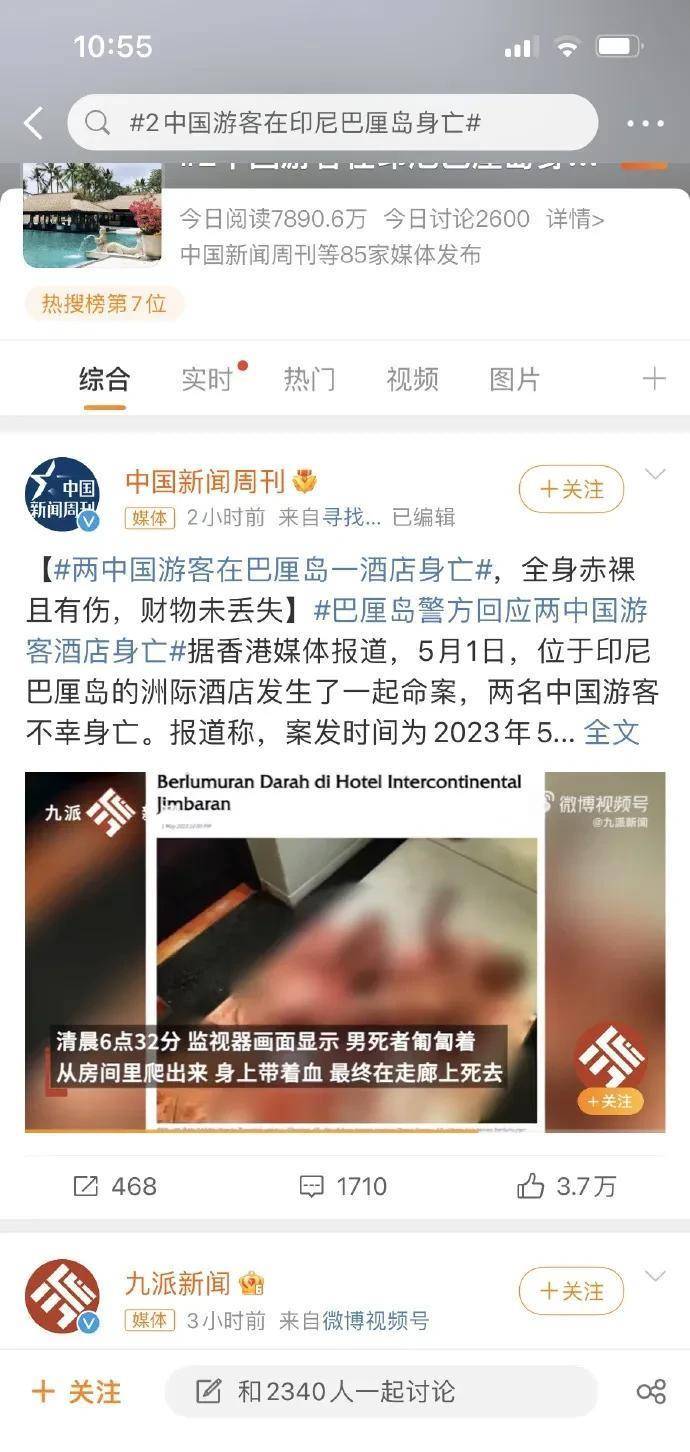Repost the 中国新闻周刊 post
The width and height of the screenshot is (690, 1452).
[115, 1186]
